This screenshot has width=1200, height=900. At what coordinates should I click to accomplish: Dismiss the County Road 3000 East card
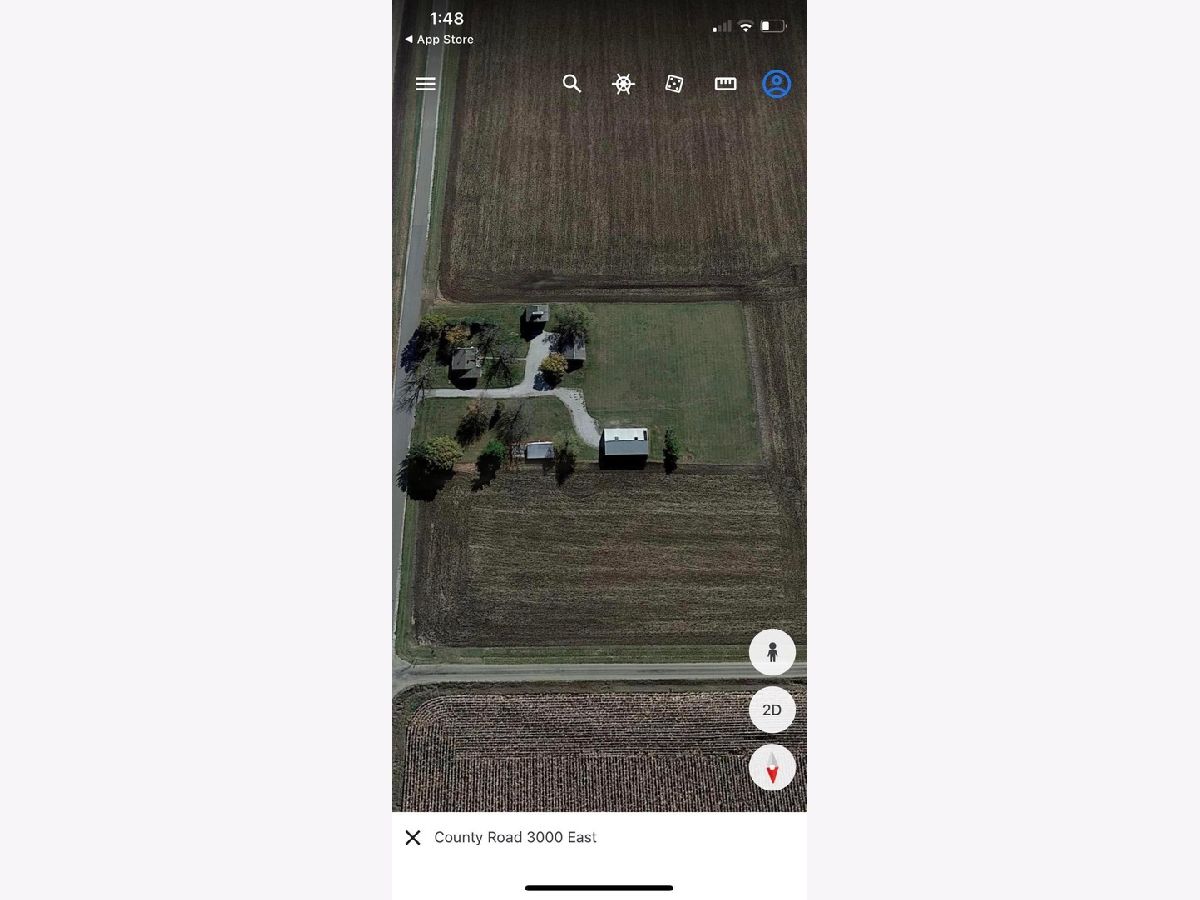(413, 838)
